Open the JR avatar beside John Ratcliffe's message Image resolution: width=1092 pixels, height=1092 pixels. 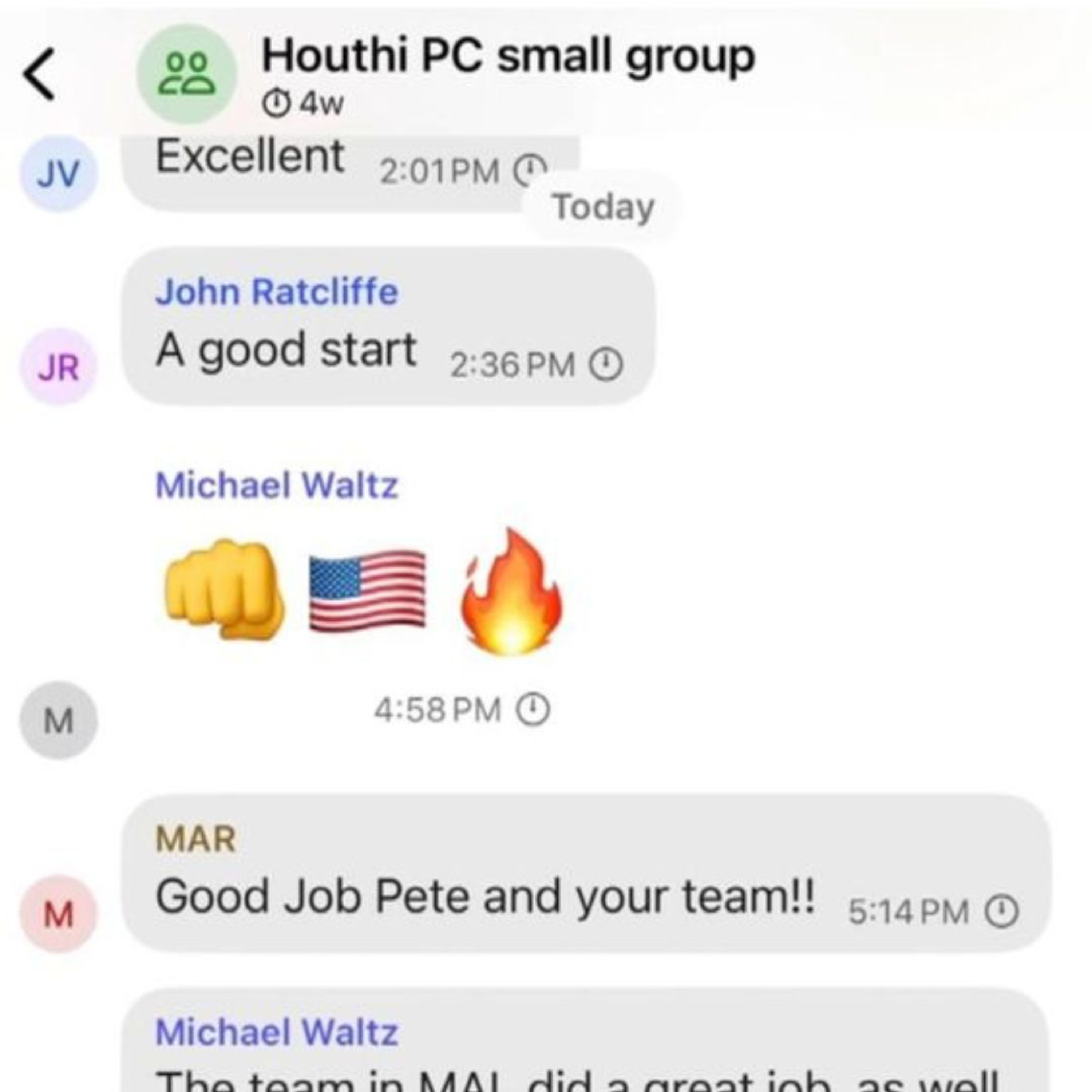tap(59, 367)
